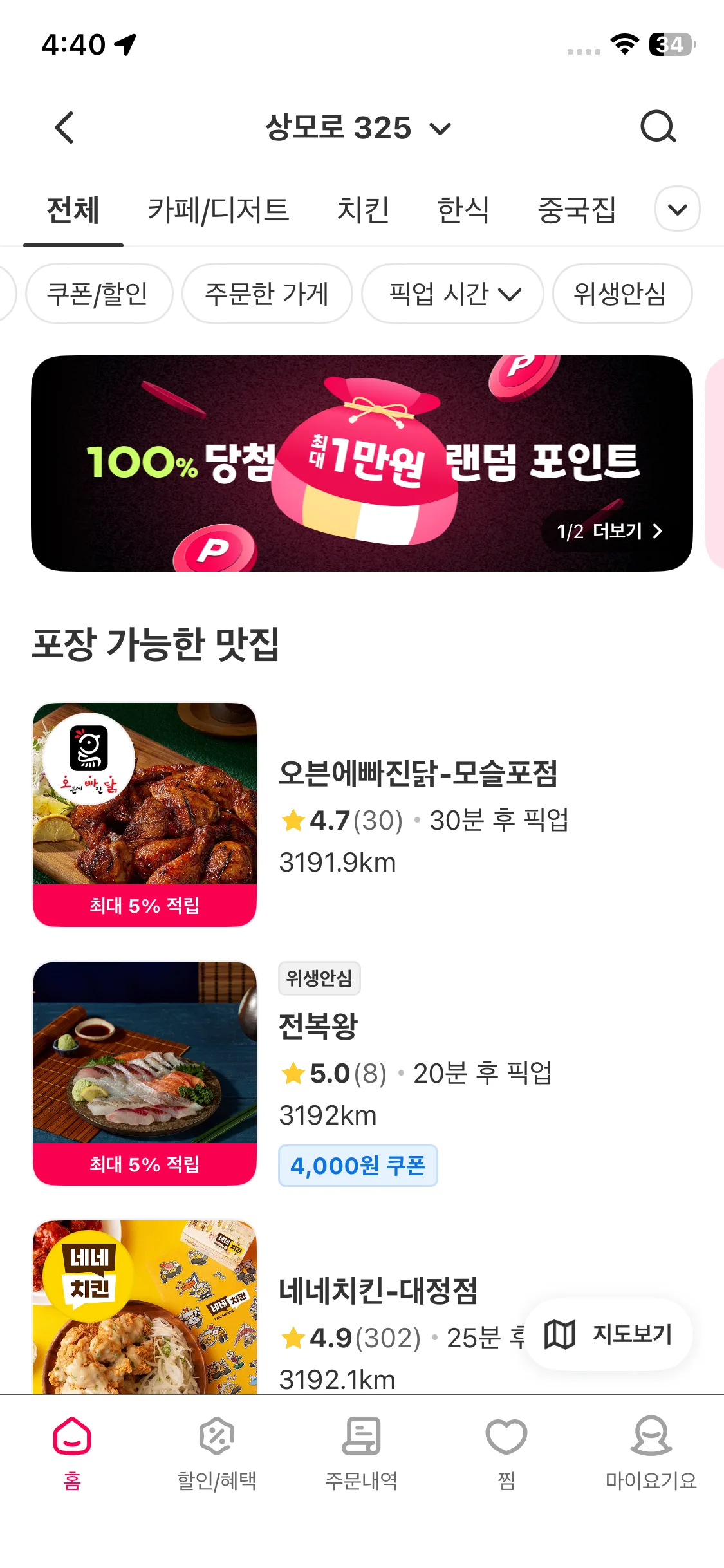Screen dimensions: 724x1568
Task: Select the 한식 category tab
Action: (x=463, y=210)
